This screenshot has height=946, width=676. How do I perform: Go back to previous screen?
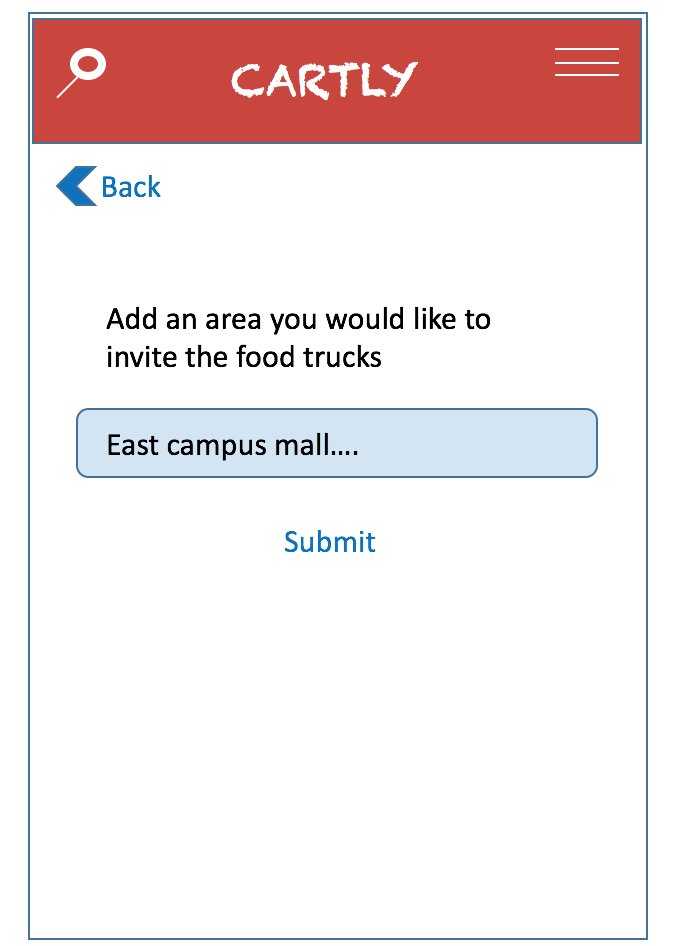(109, 187)
